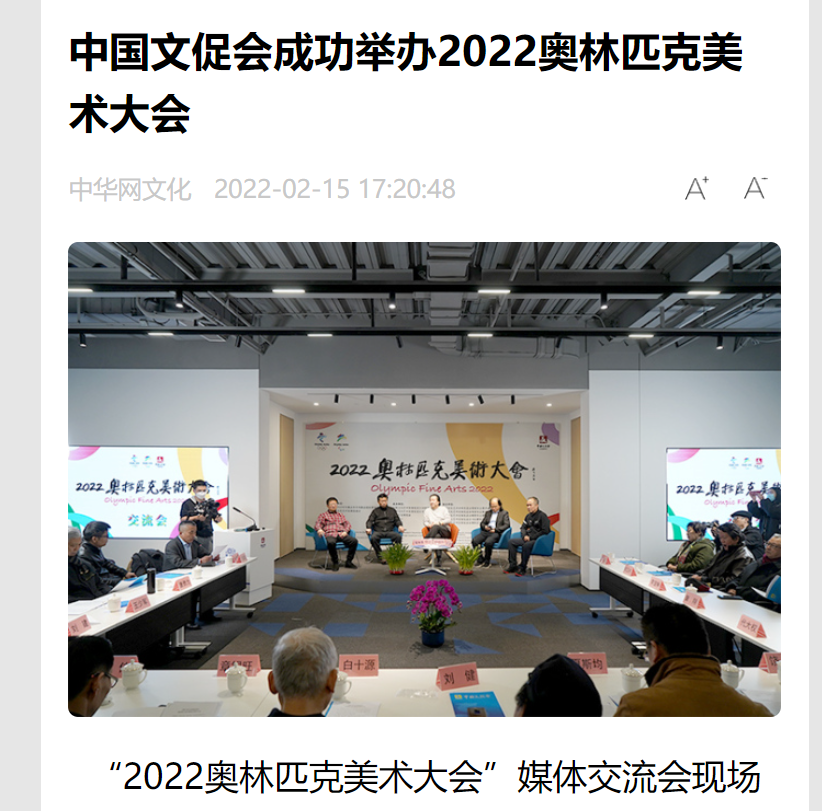Open the Olympic Fine Arts conference photo
Viewport: 822px width, 811px height.
[424, 479]
